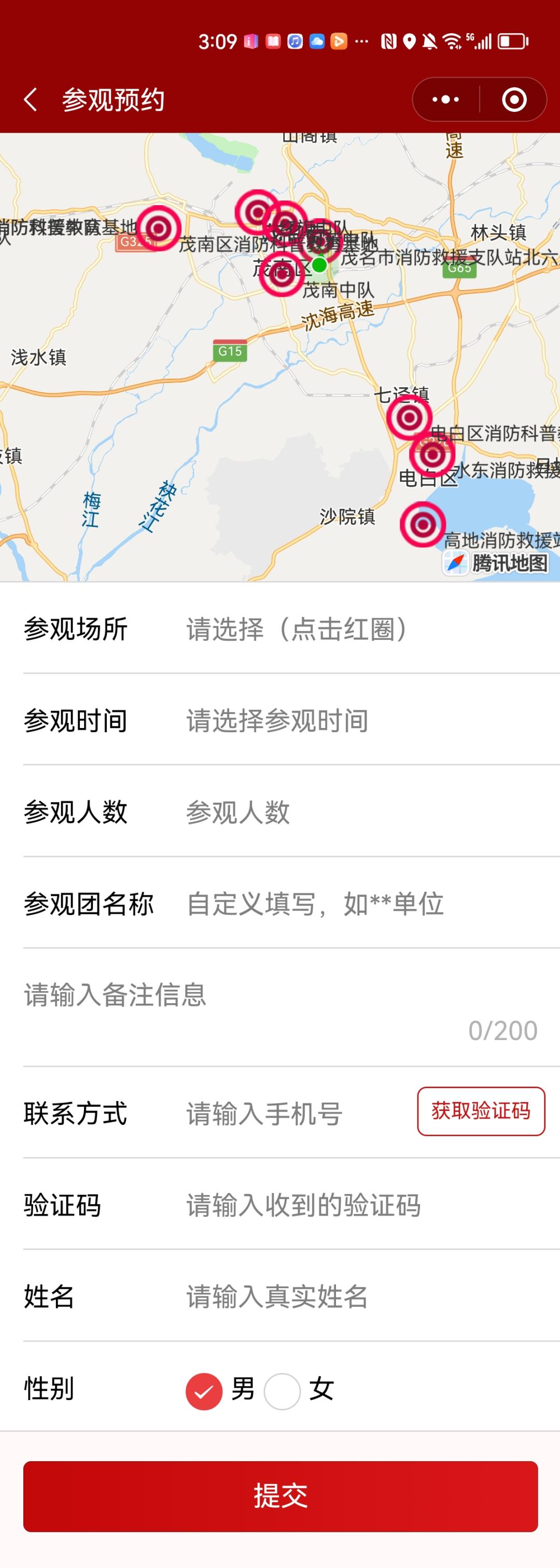This screenshot has height=1568, width=560.
Task: Tap the 参观团名称 text field
Action: coord(366,904)
